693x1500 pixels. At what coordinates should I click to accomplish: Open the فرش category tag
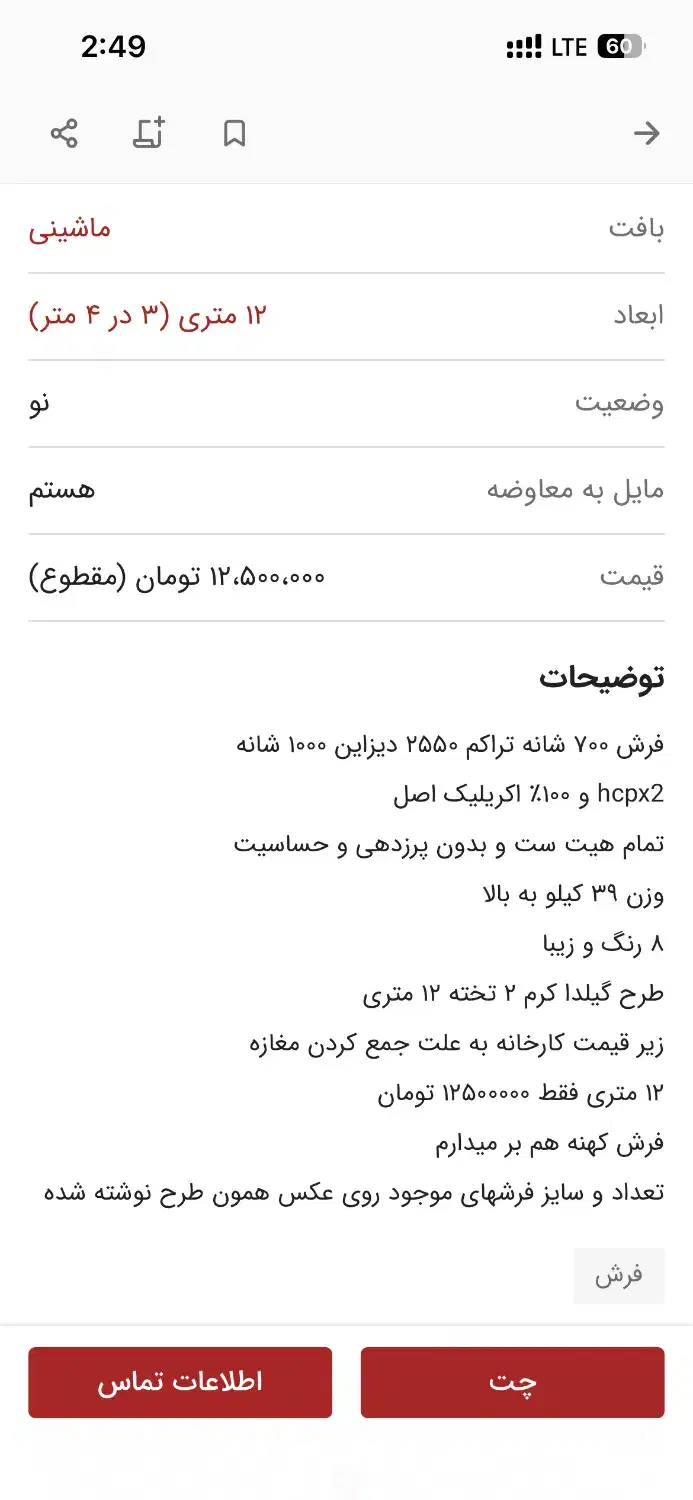619,1275
